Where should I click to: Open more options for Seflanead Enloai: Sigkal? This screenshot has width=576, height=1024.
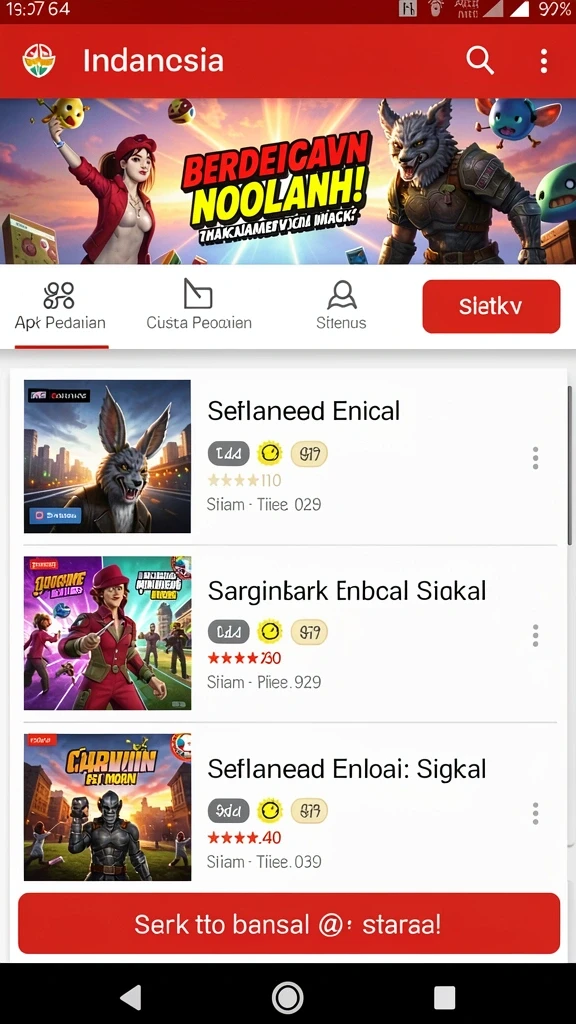536,813
